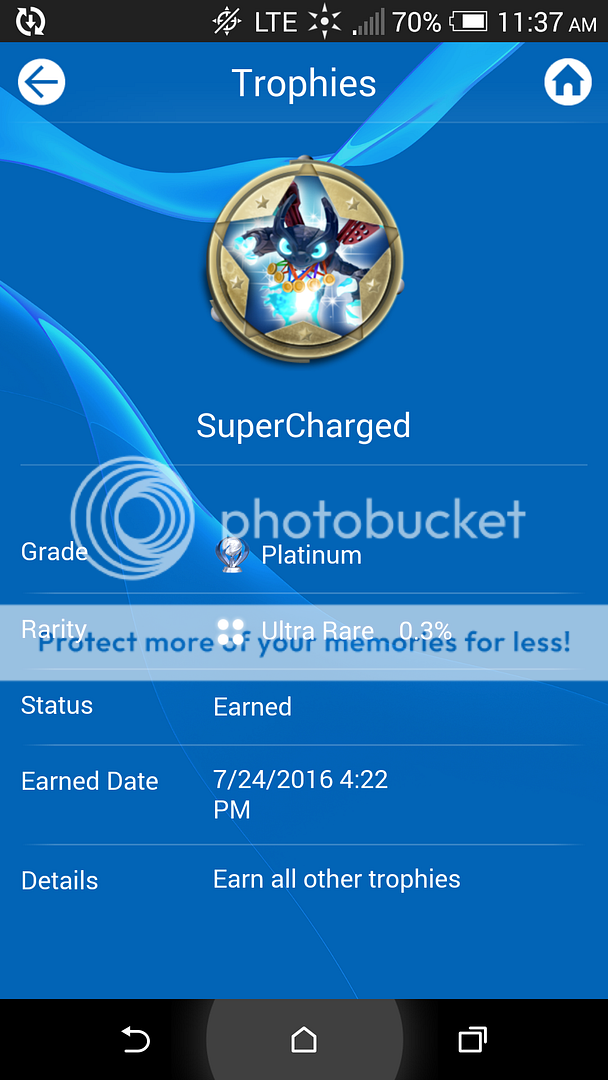This screenshot has height=1080, width=608.
Task: Go back from the Trophies screen
Action: click(x=41, y=82)
